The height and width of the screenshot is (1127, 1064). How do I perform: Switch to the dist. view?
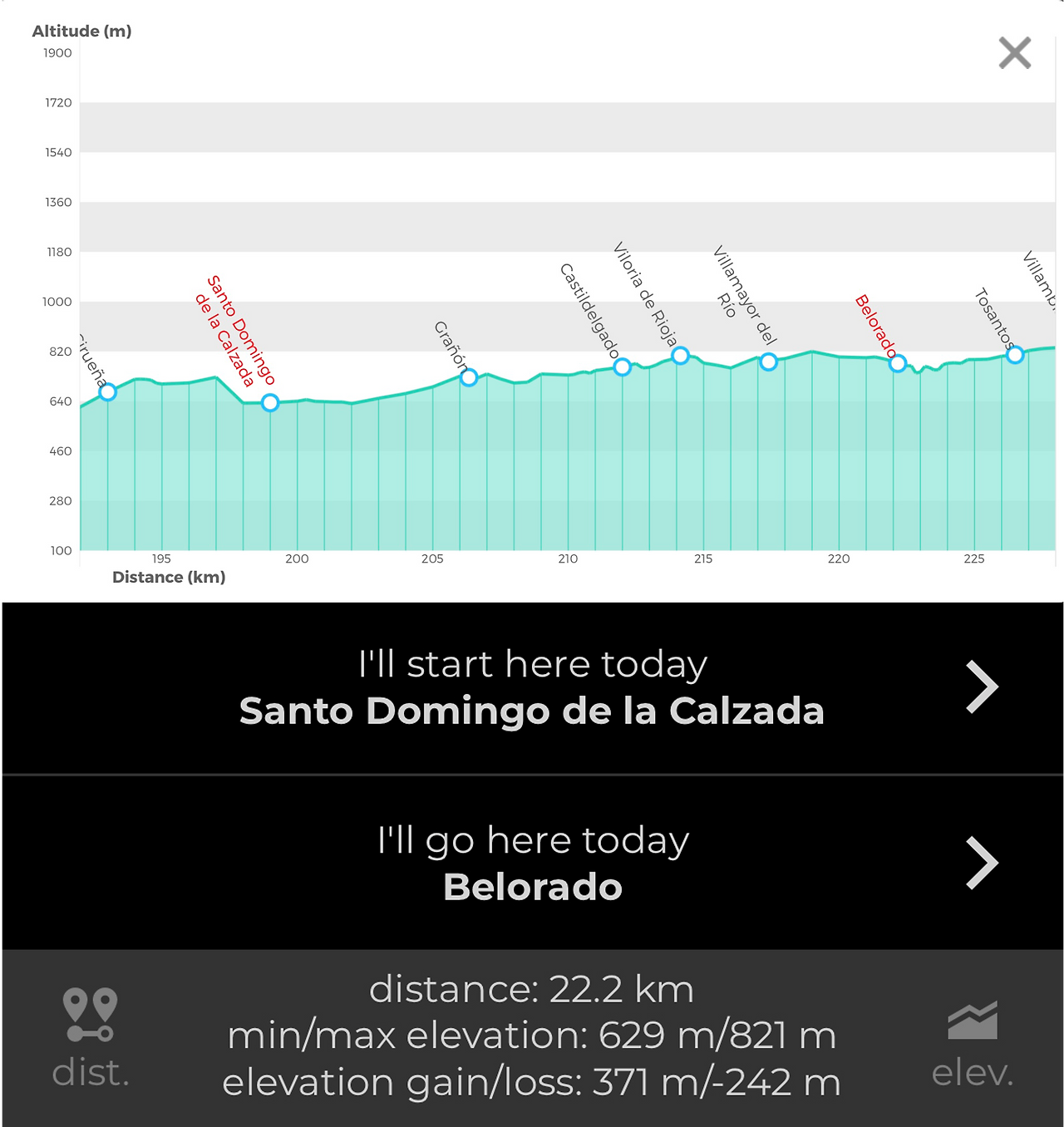pos(91,1037)
